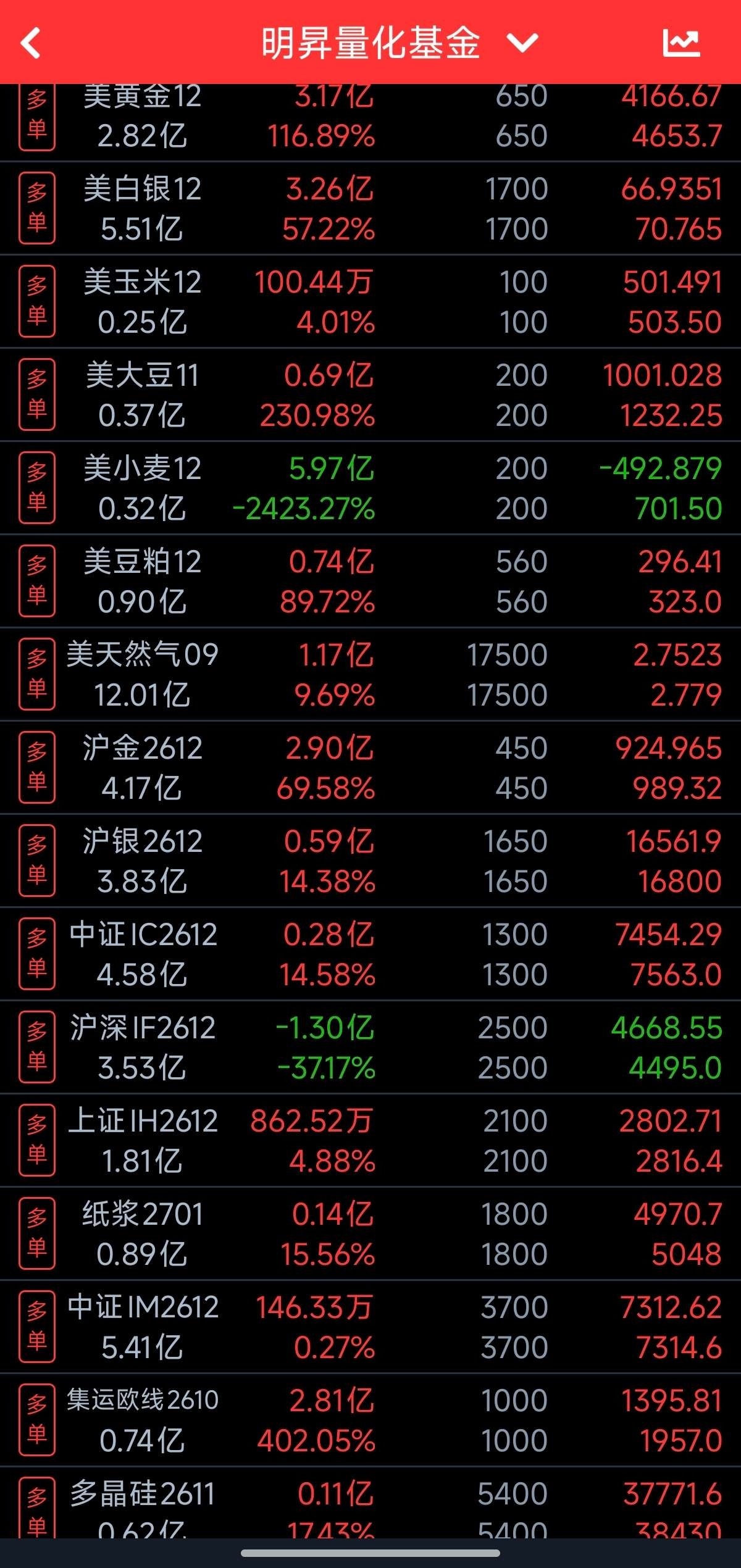Go back using the top-left arrow
741x1568 pixels.
point(30,43)
